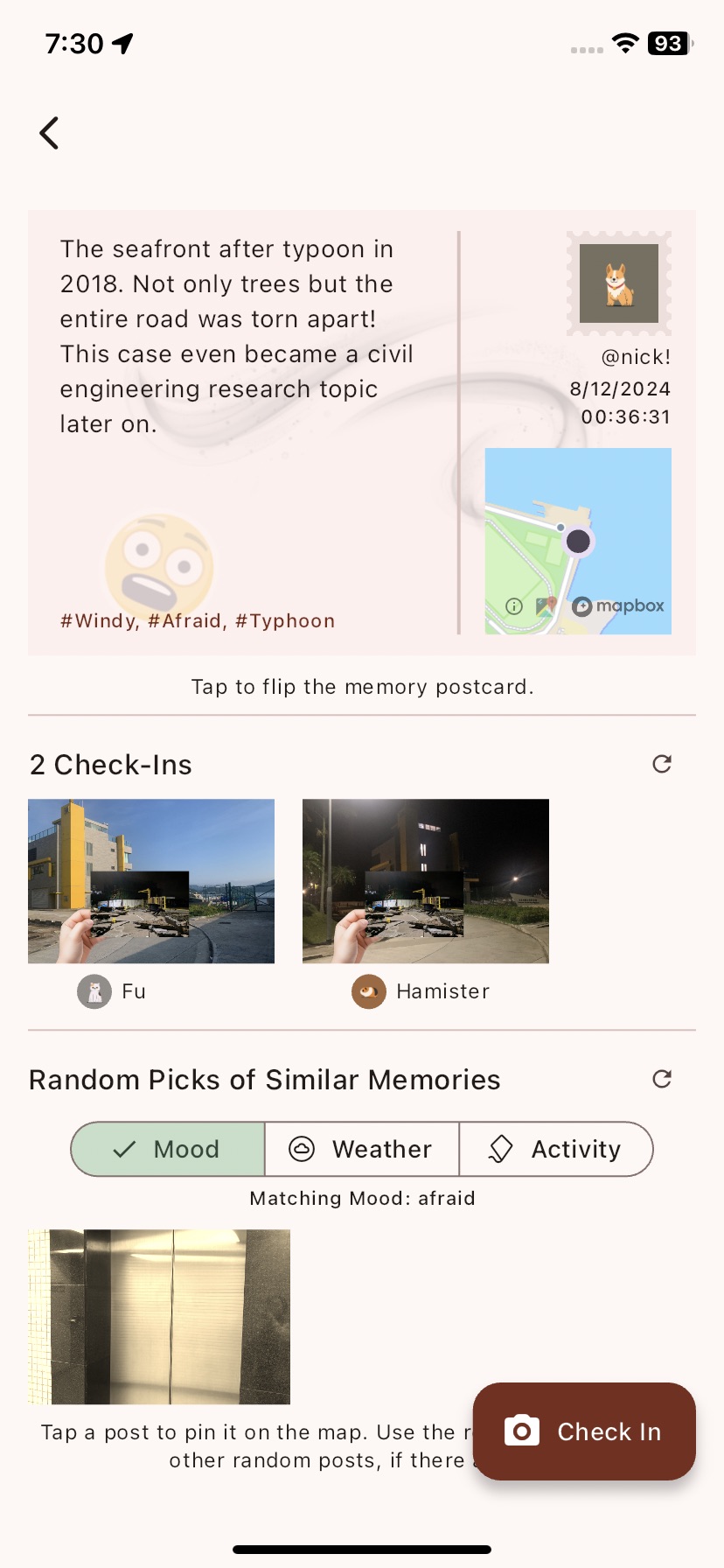The image size is (724, 1568).
Task: View Hamister's check-in photo
Action: pos(426,880)
